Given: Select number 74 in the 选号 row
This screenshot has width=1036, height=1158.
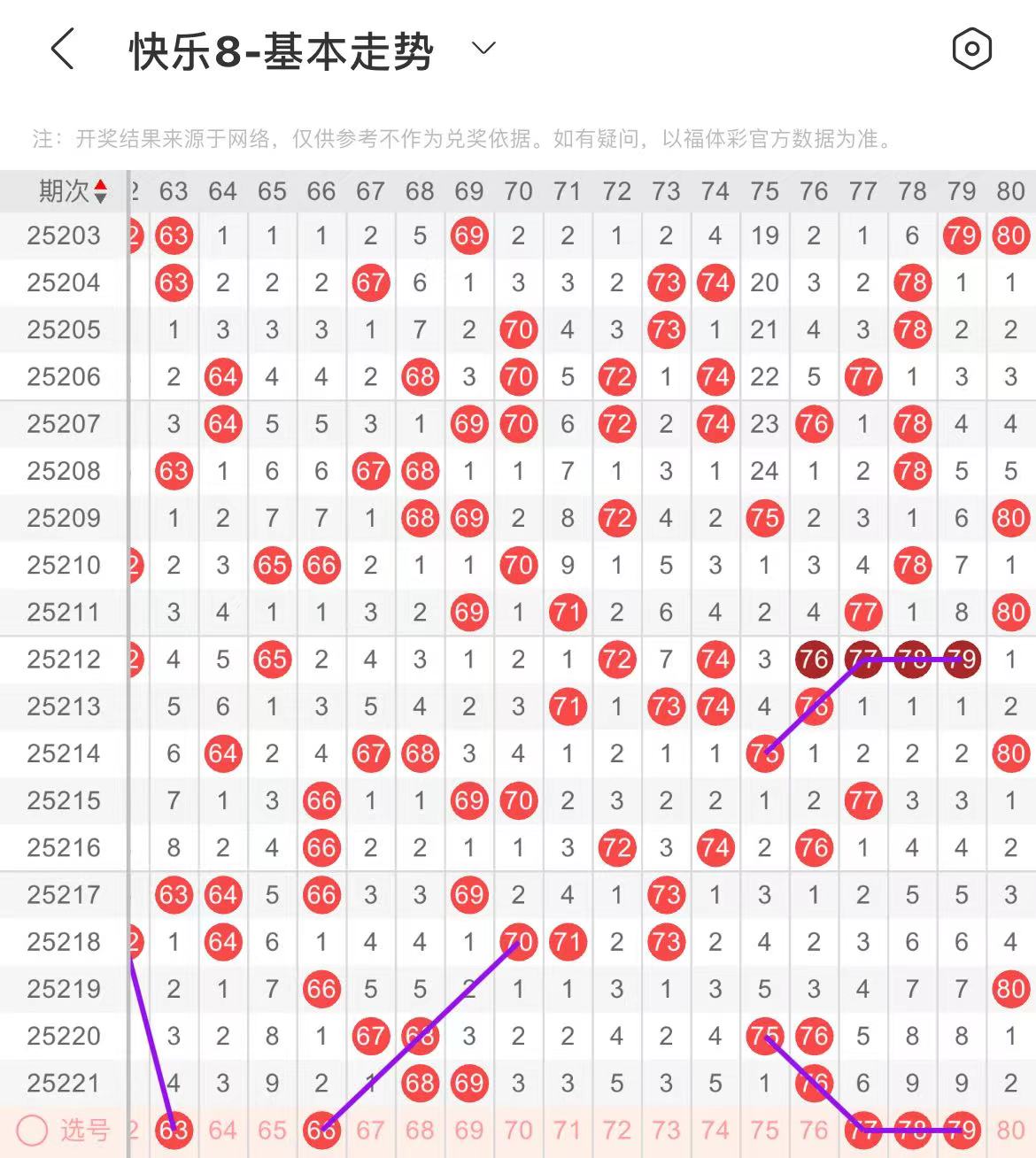Looking at the screenshot, I should (715, 1131).
